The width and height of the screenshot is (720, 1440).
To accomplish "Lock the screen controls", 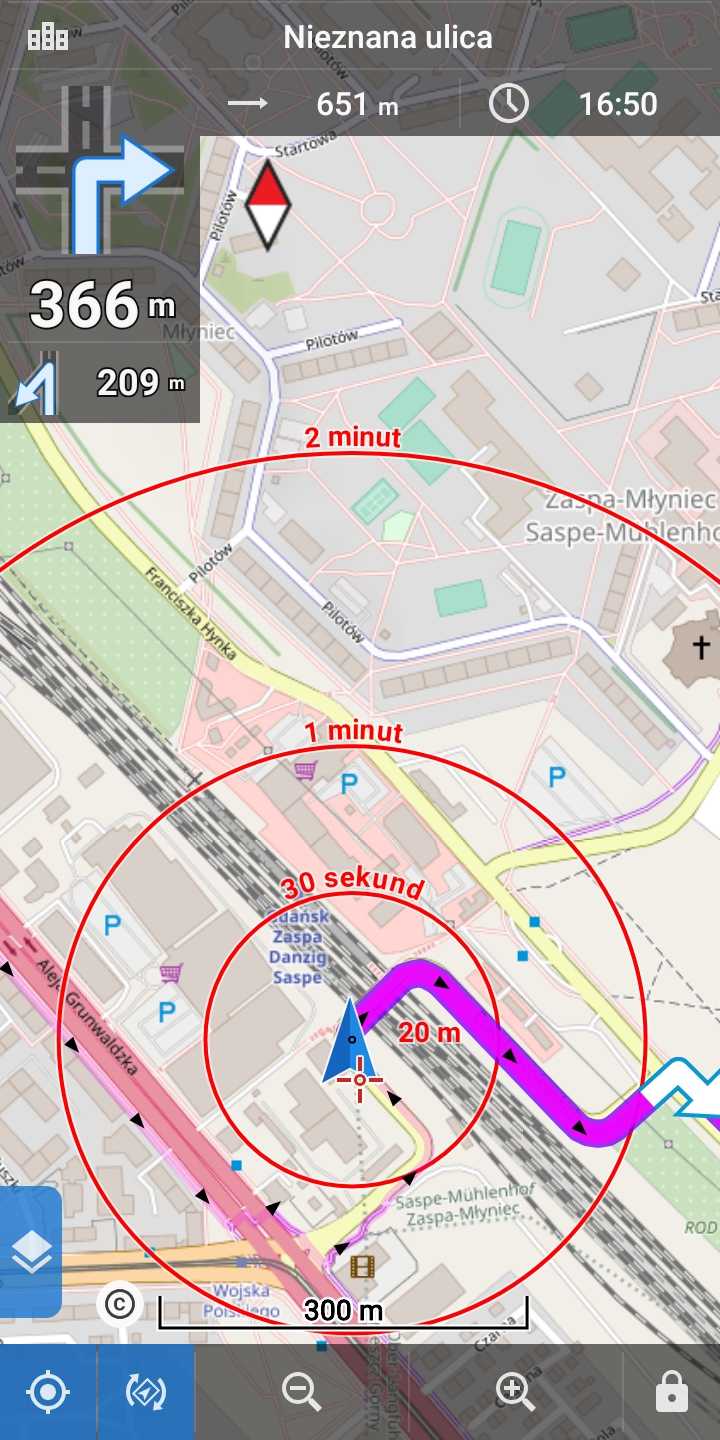I will pyautogui.click(x=671, y=1392).
